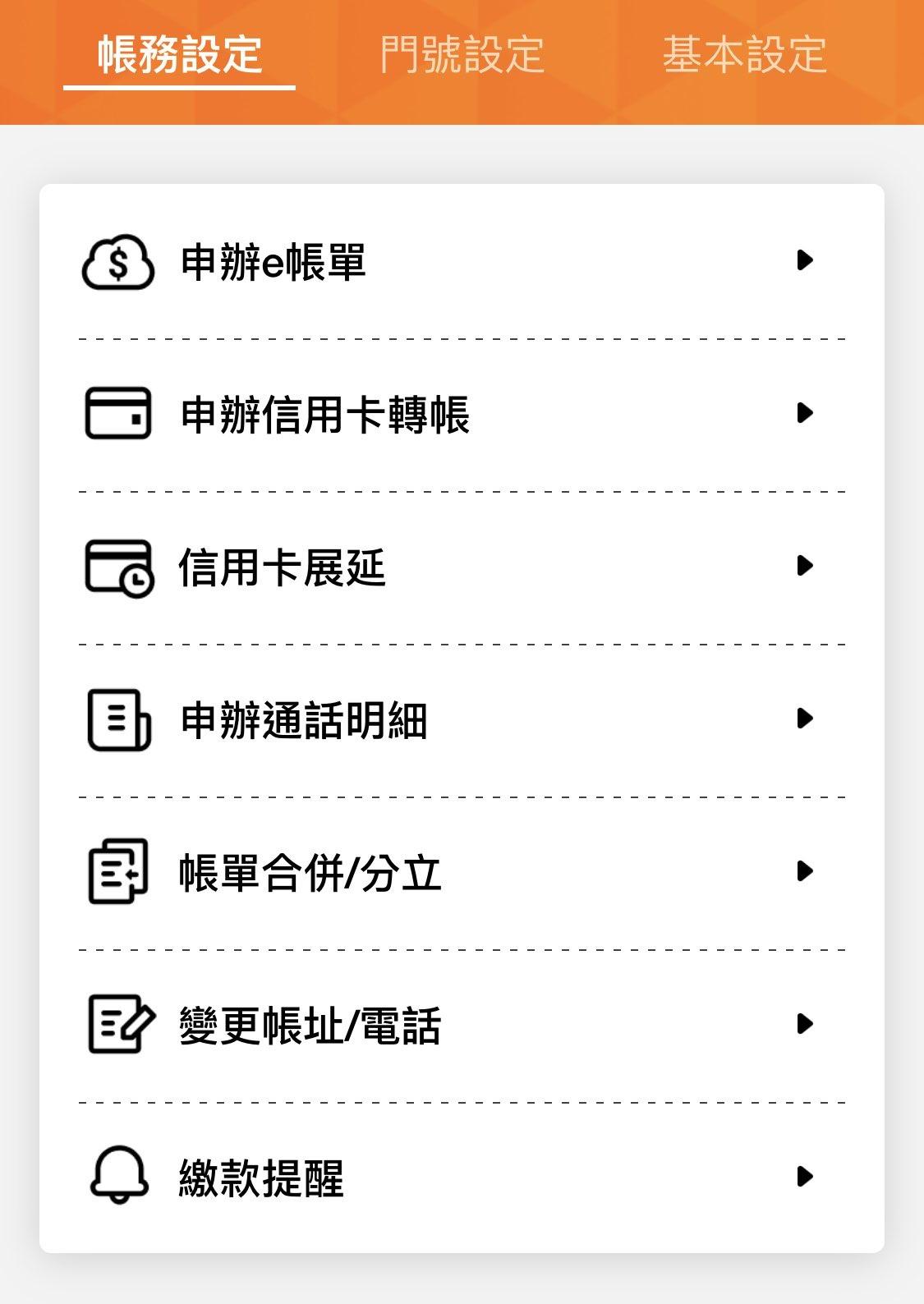Open 申辦e帳單
This screenshot has height=1304, width=924.
tap(462, 262)
